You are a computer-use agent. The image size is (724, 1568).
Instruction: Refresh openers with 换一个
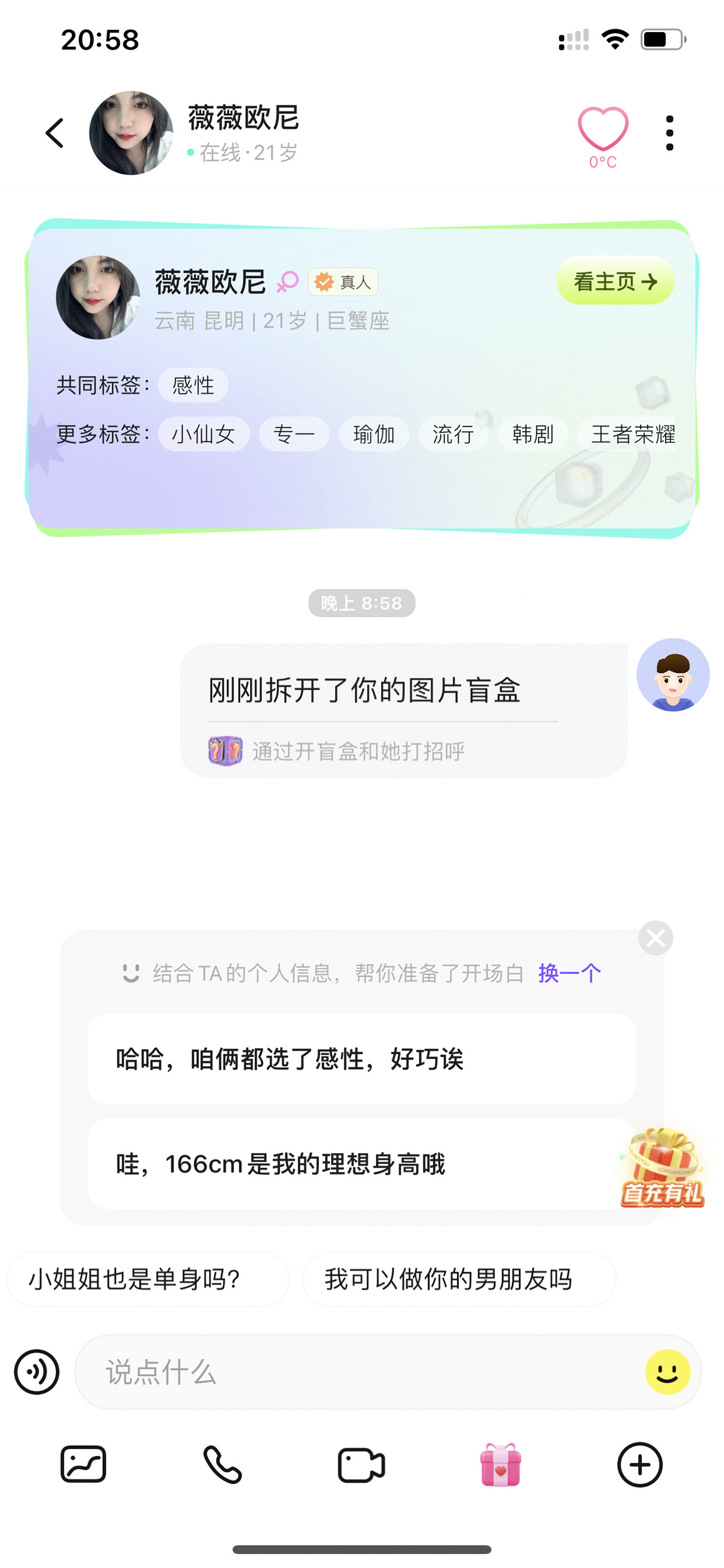569,973
